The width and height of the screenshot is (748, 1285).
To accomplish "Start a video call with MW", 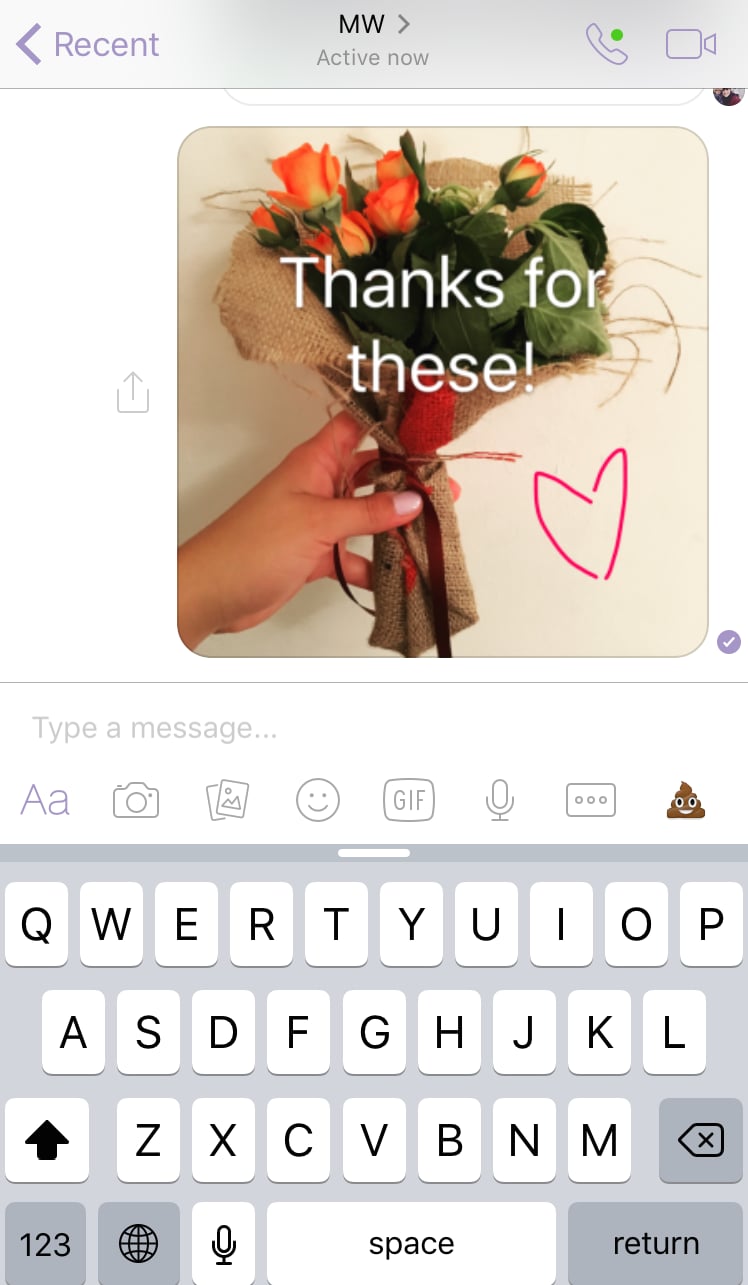I will 691,44.
